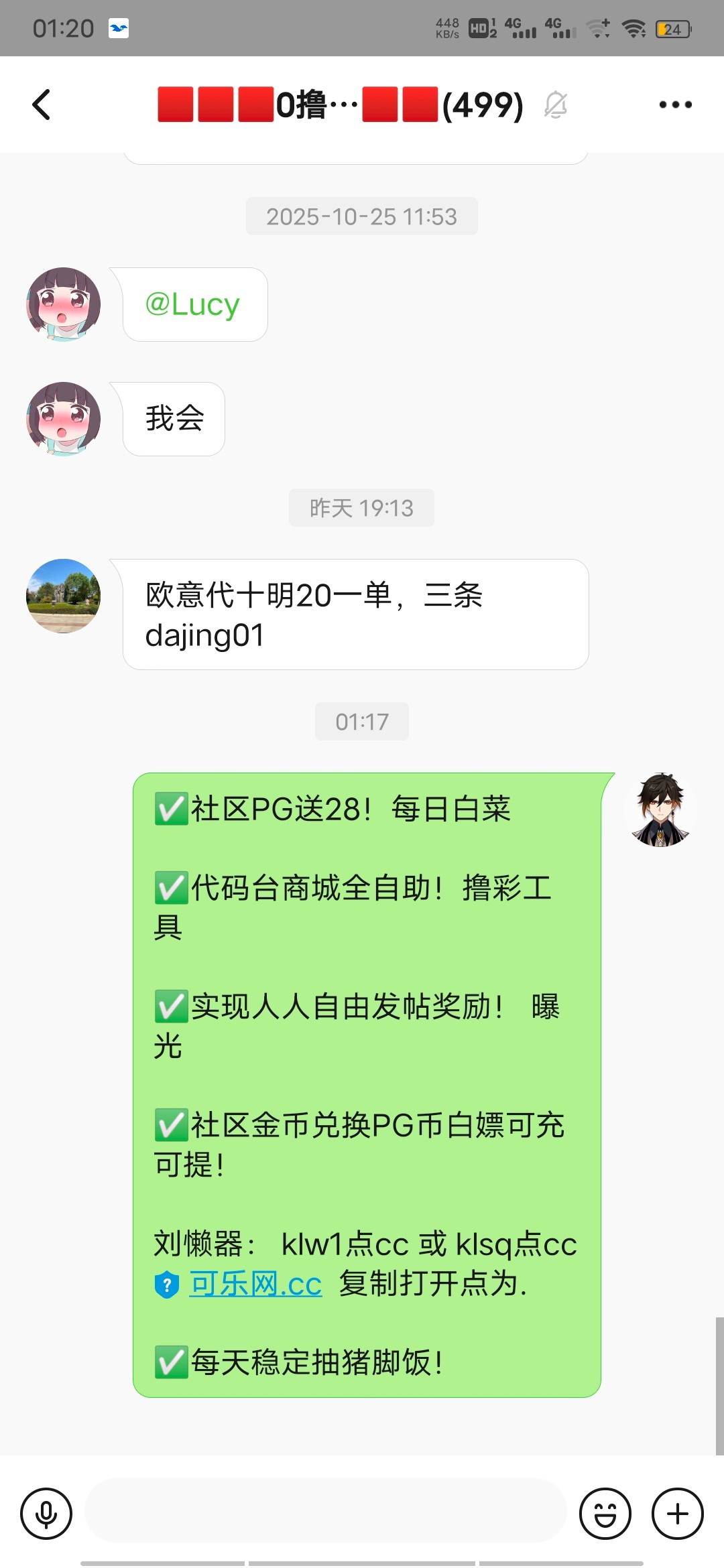Tap the 2025-10-25 11:53 timestamp
The height and width of the screenshot is (1568, 724).
(x=362, y=216)
